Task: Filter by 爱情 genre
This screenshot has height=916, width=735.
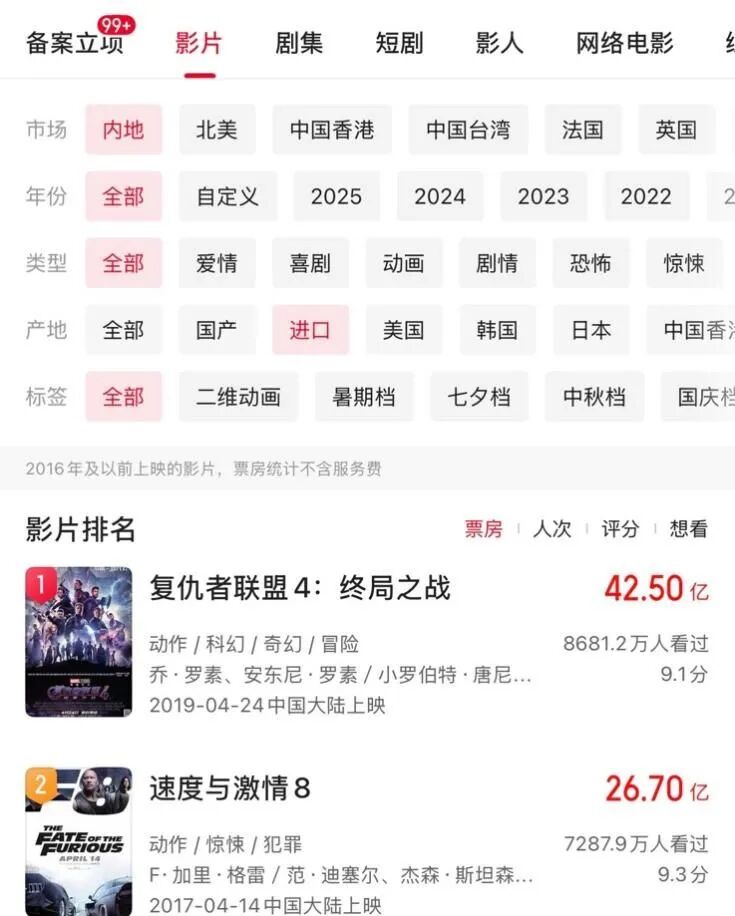Action: tap(216, 263)
